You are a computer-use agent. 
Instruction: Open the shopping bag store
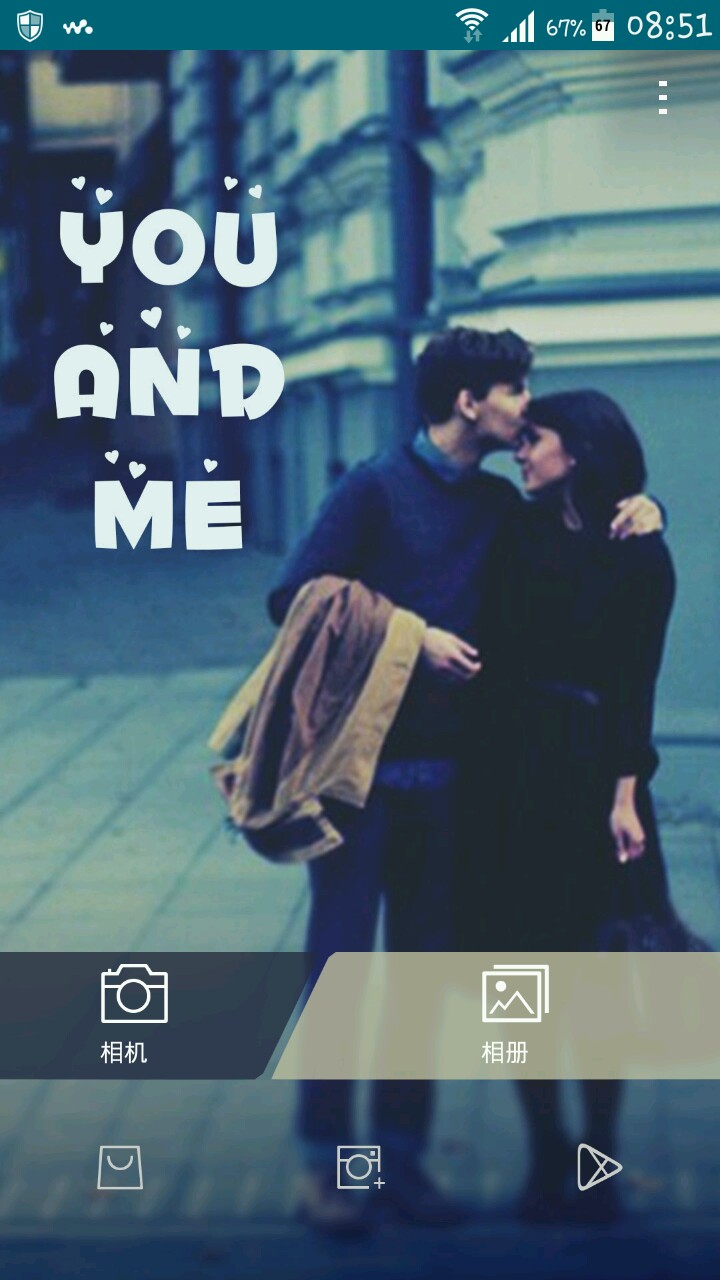pyautogui.click(x=120, y=1167)
